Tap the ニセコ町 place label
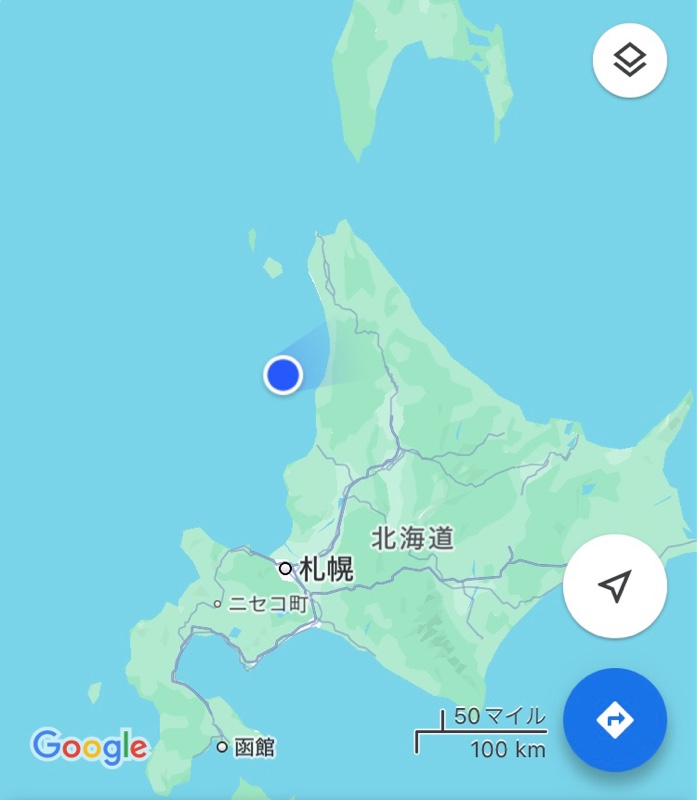 tap(268, 604)
